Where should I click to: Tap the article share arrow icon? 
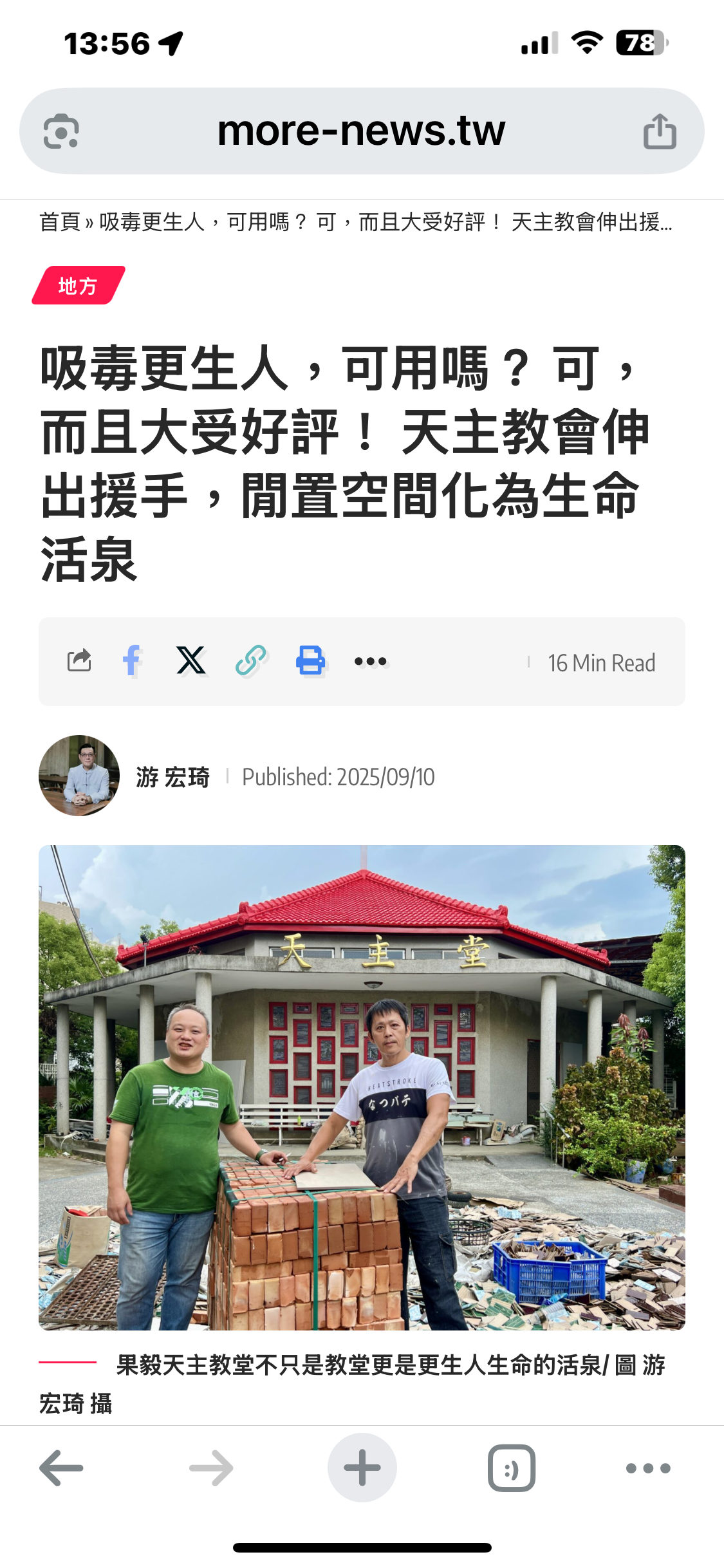79,661
